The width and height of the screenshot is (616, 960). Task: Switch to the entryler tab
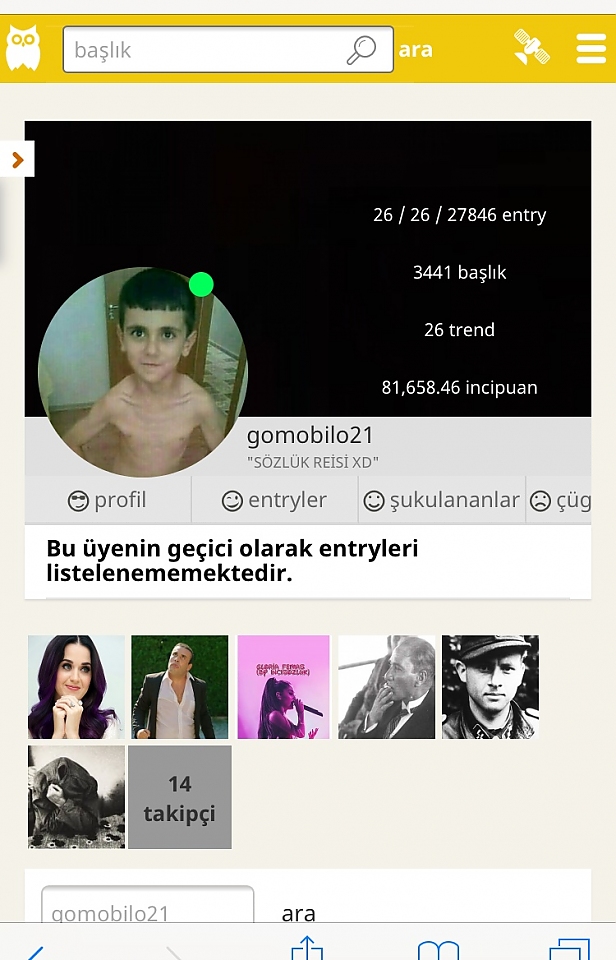point(274,500)
